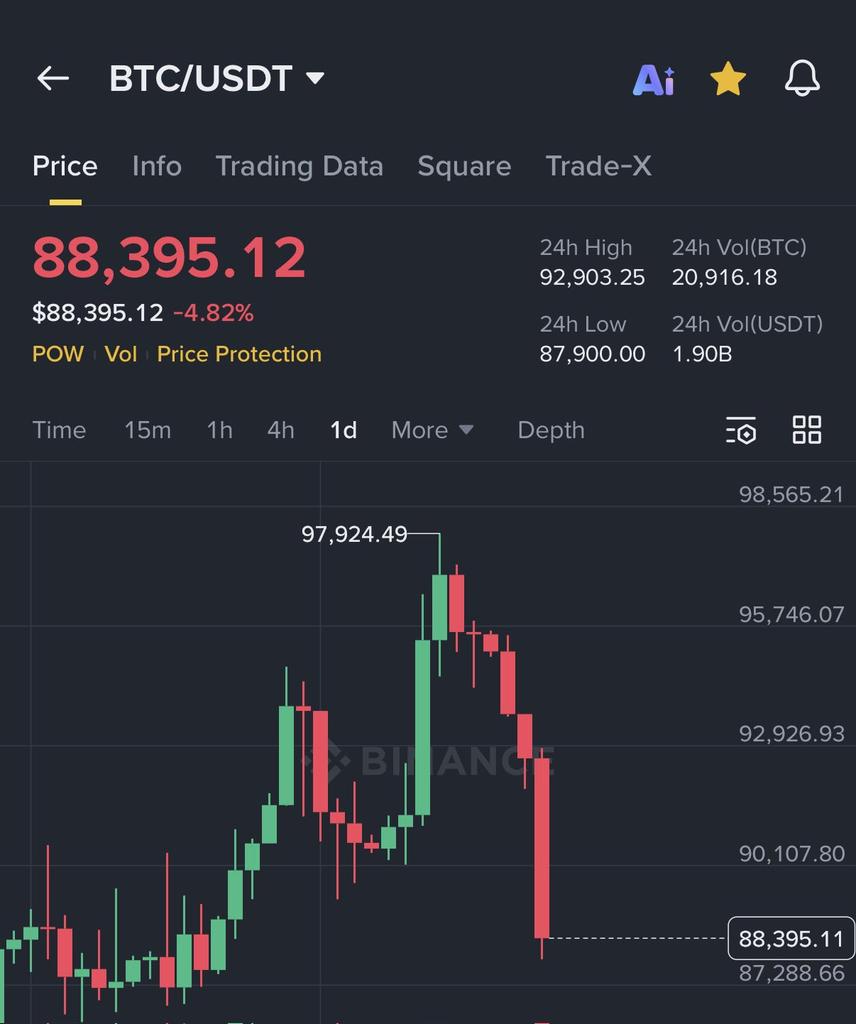Image resolution: width=856 pixels, height=1024 pixels.
Task: Open the chart layout grid icon
Action: [806, 430]
